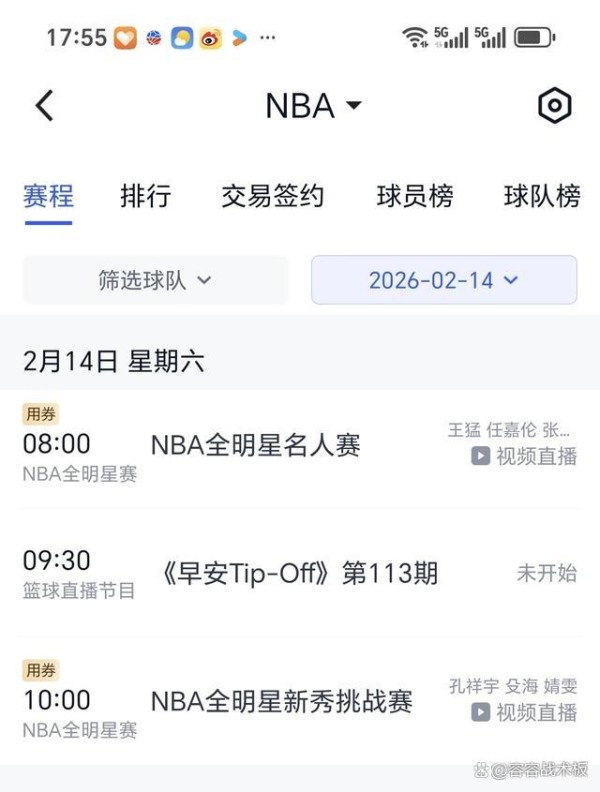Open the hexagon settings icon
The height and width of the screenshot is (792, 600).
coord(554,105)
